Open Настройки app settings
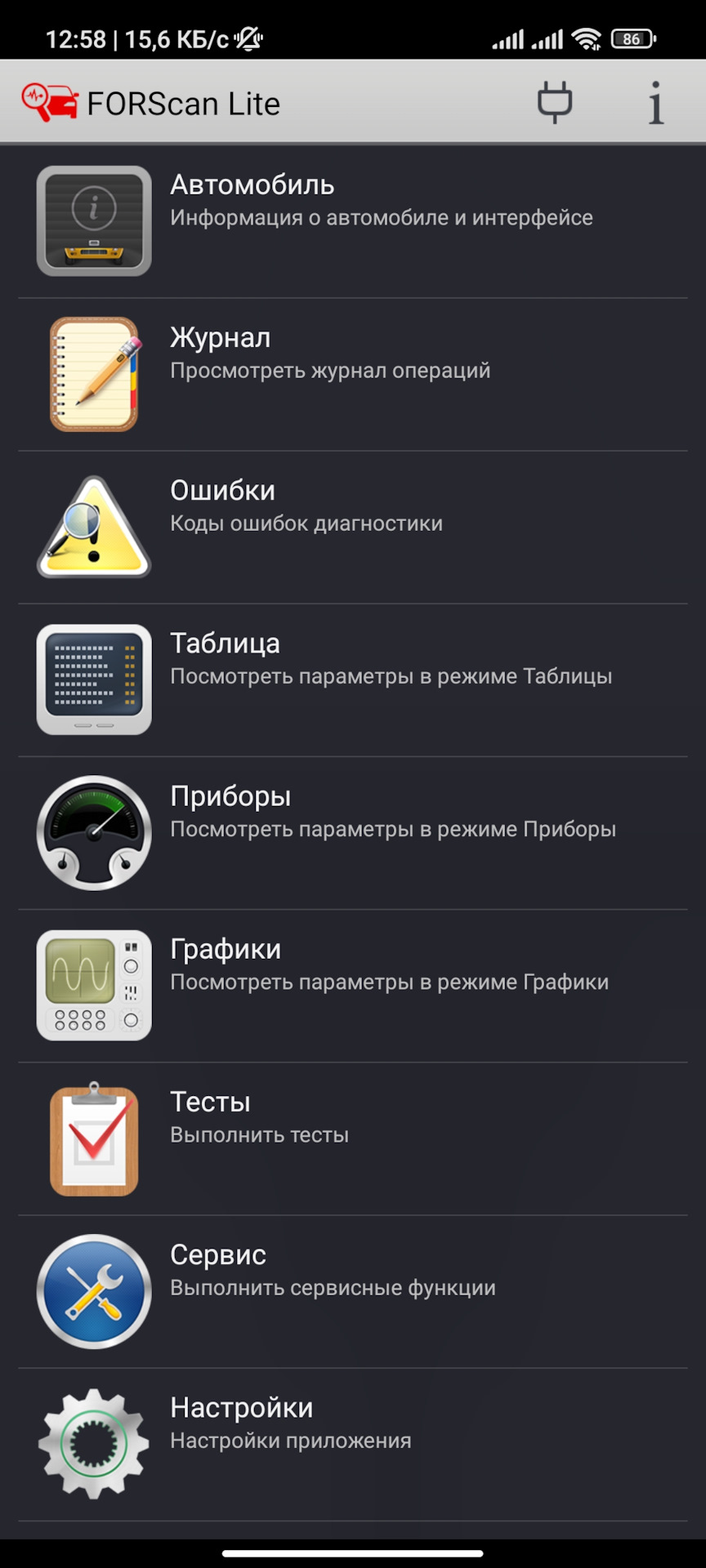Image resolution: width=706 pixels, height=1568 pixels. pos(353,1443)
